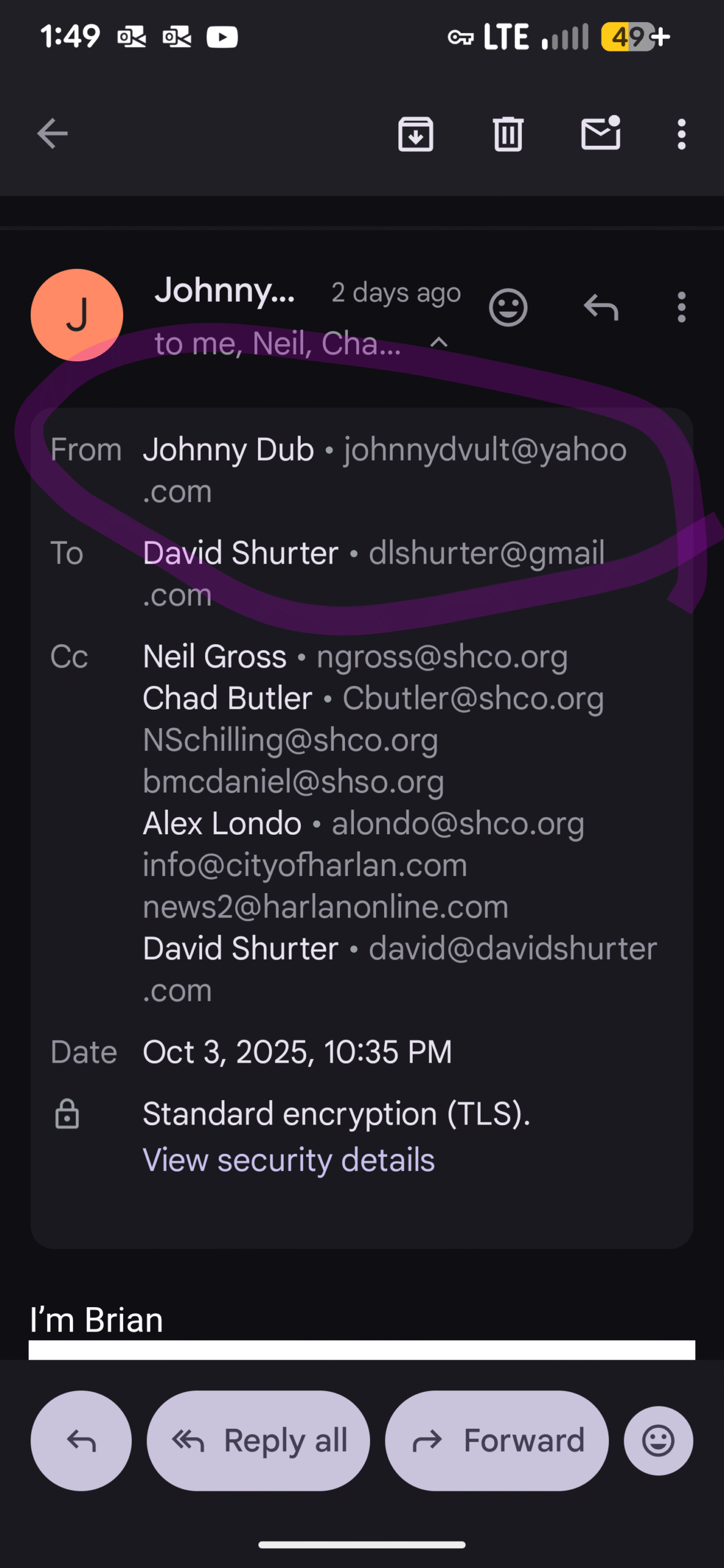Choose Reply all
Screen dimensions: 724x1568
pos(258,1441)
